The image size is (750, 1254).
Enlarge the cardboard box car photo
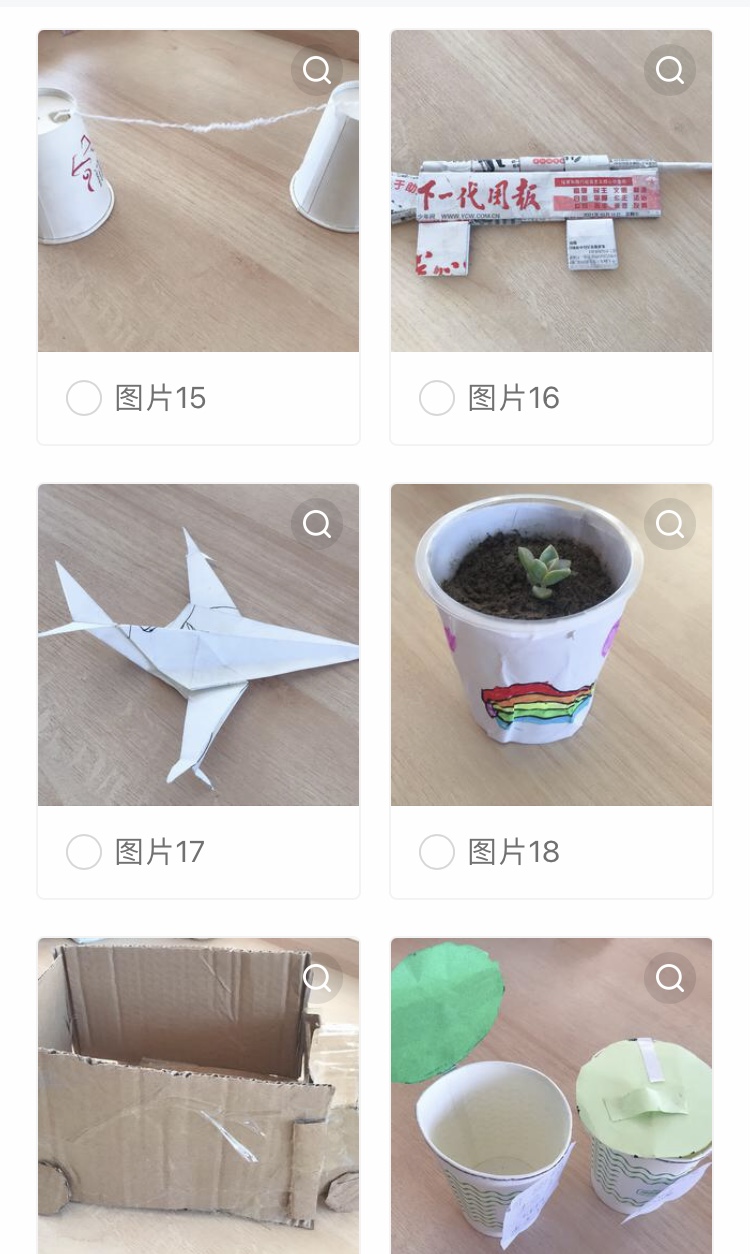pyautogui.click(x=317, y=978)
